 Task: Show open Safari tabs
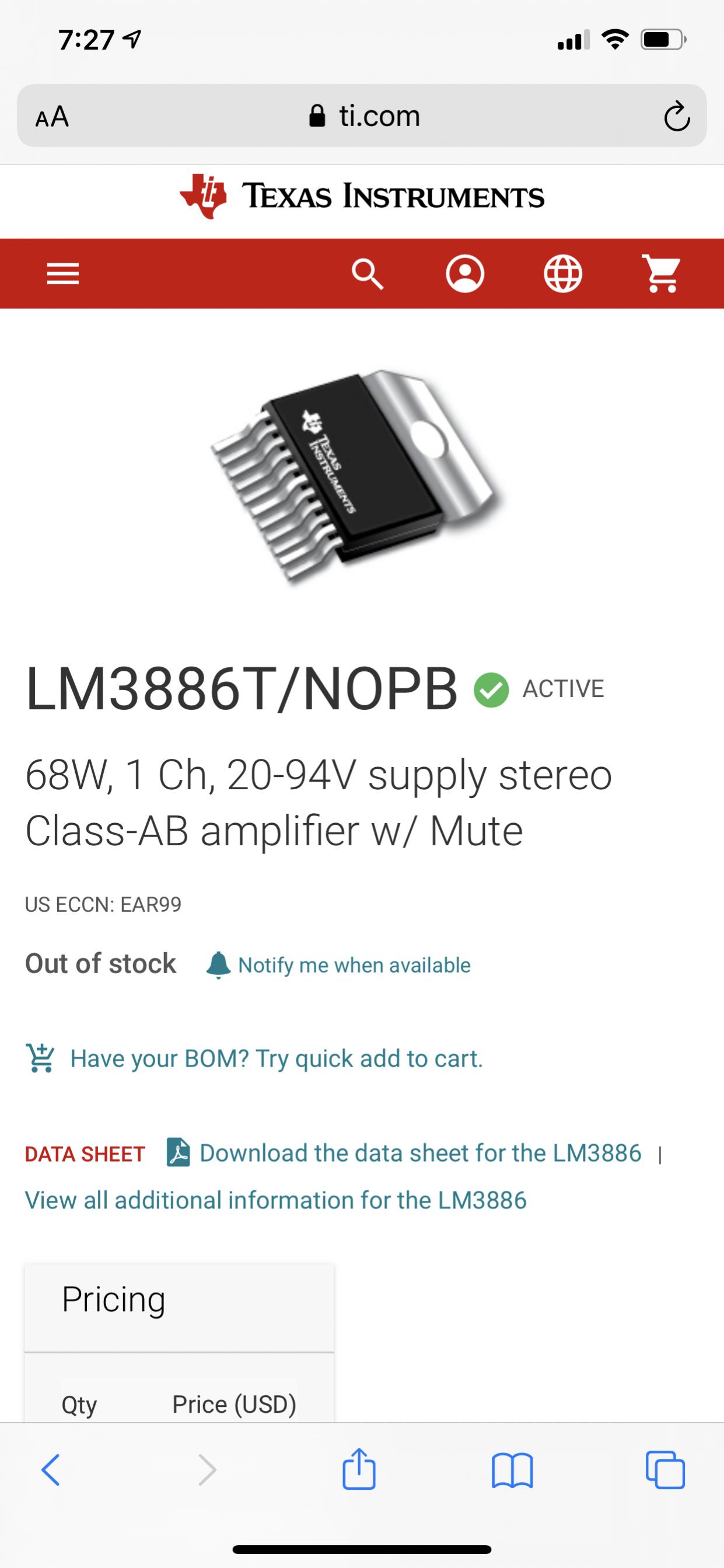(x=666, y=1470)
